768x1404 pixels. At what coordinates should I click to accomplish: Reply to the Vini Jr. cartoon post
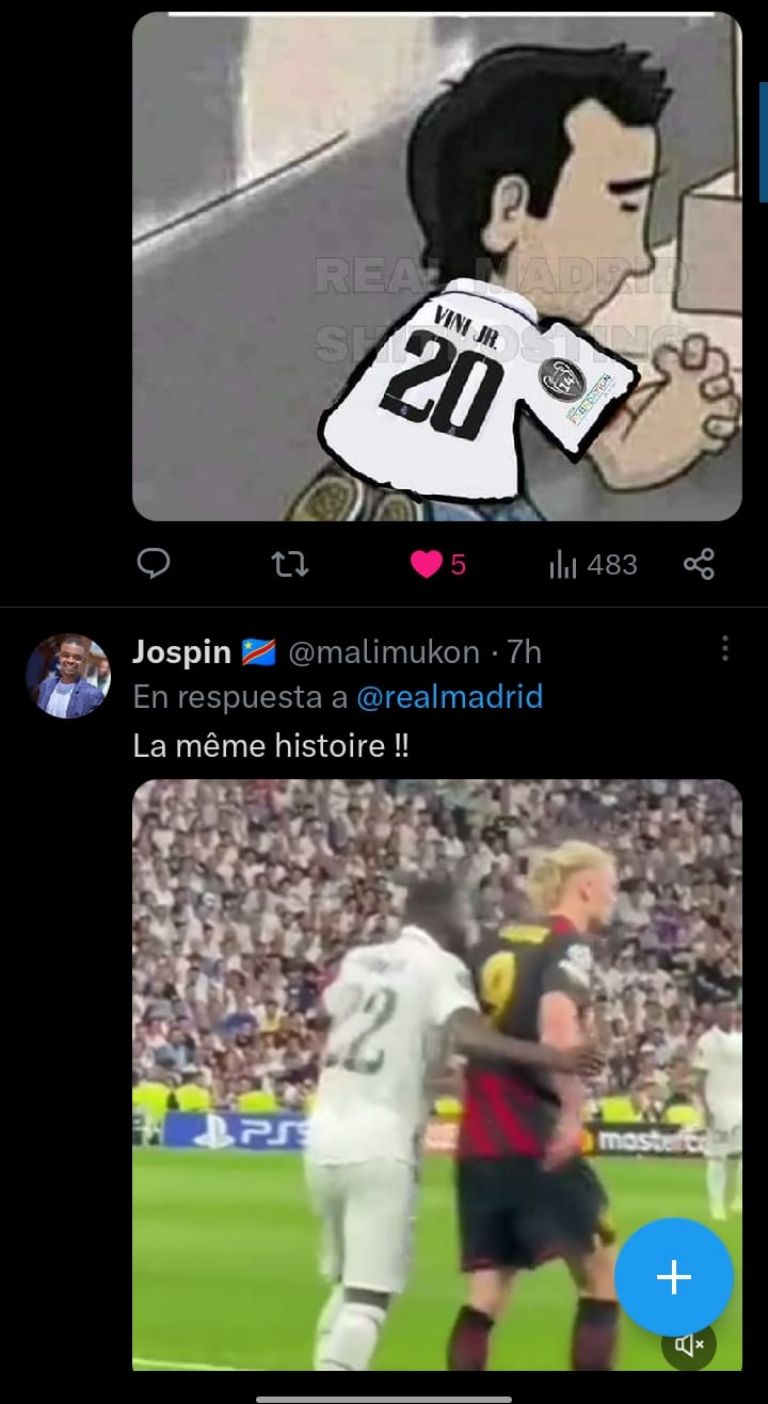pyautogui.click(x=152, y=565)
